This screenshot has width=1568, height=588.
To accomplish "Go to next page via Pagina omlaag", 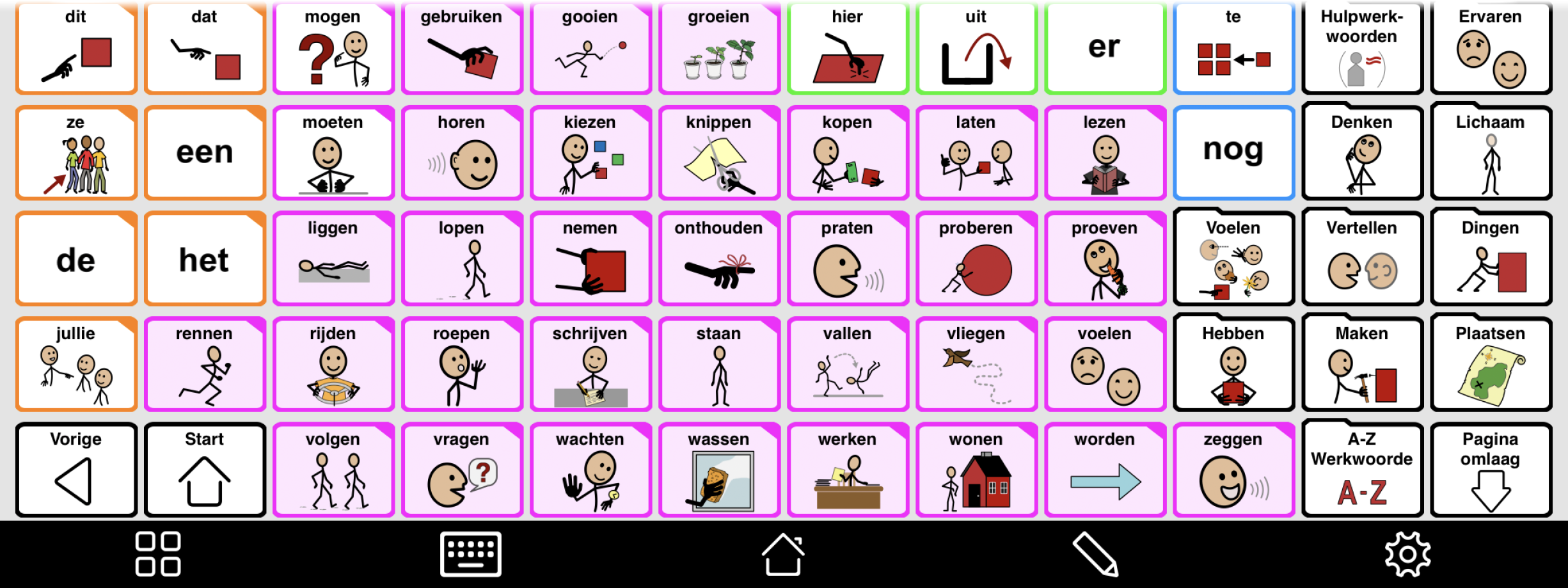I will (x=1491, y=470).
